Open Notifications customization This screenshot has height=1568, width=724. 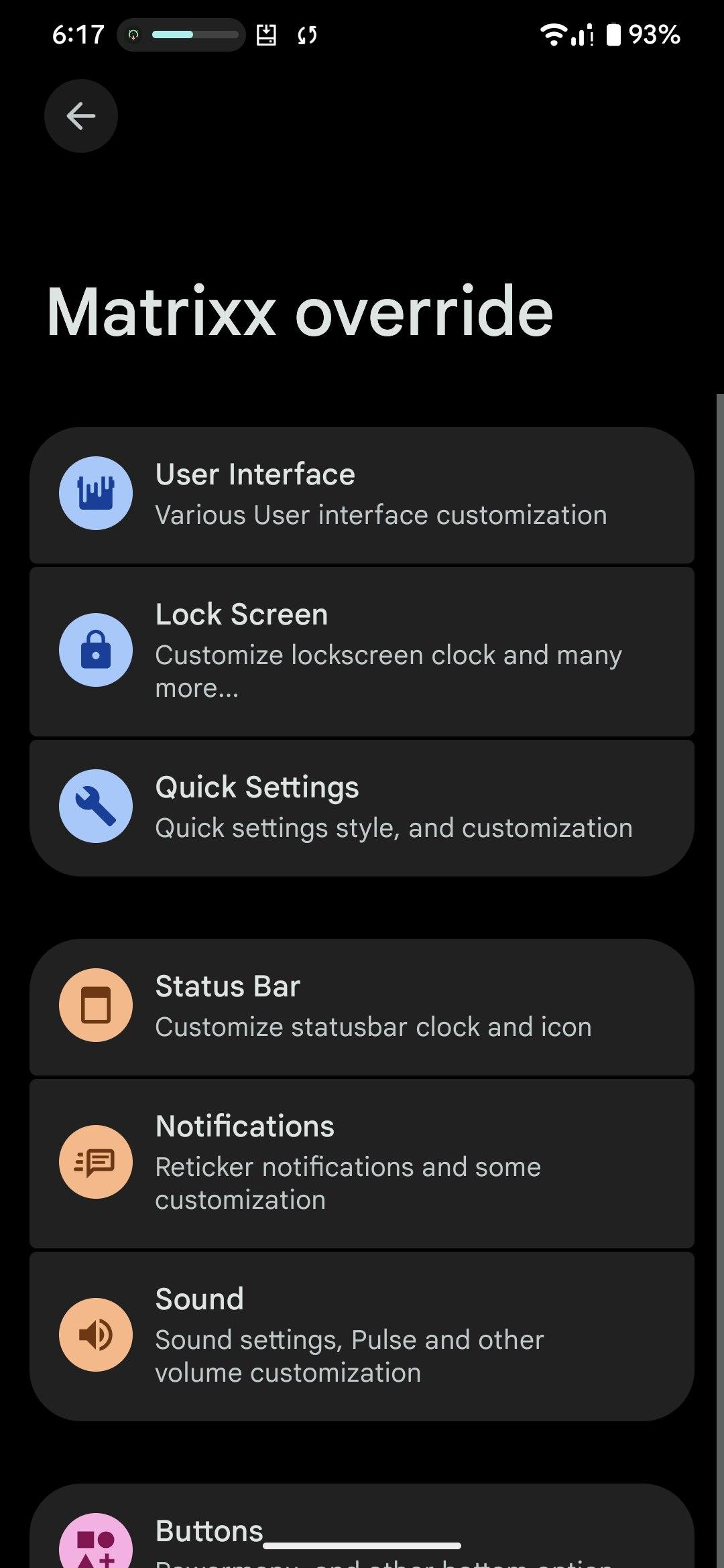click(362, 1163)
